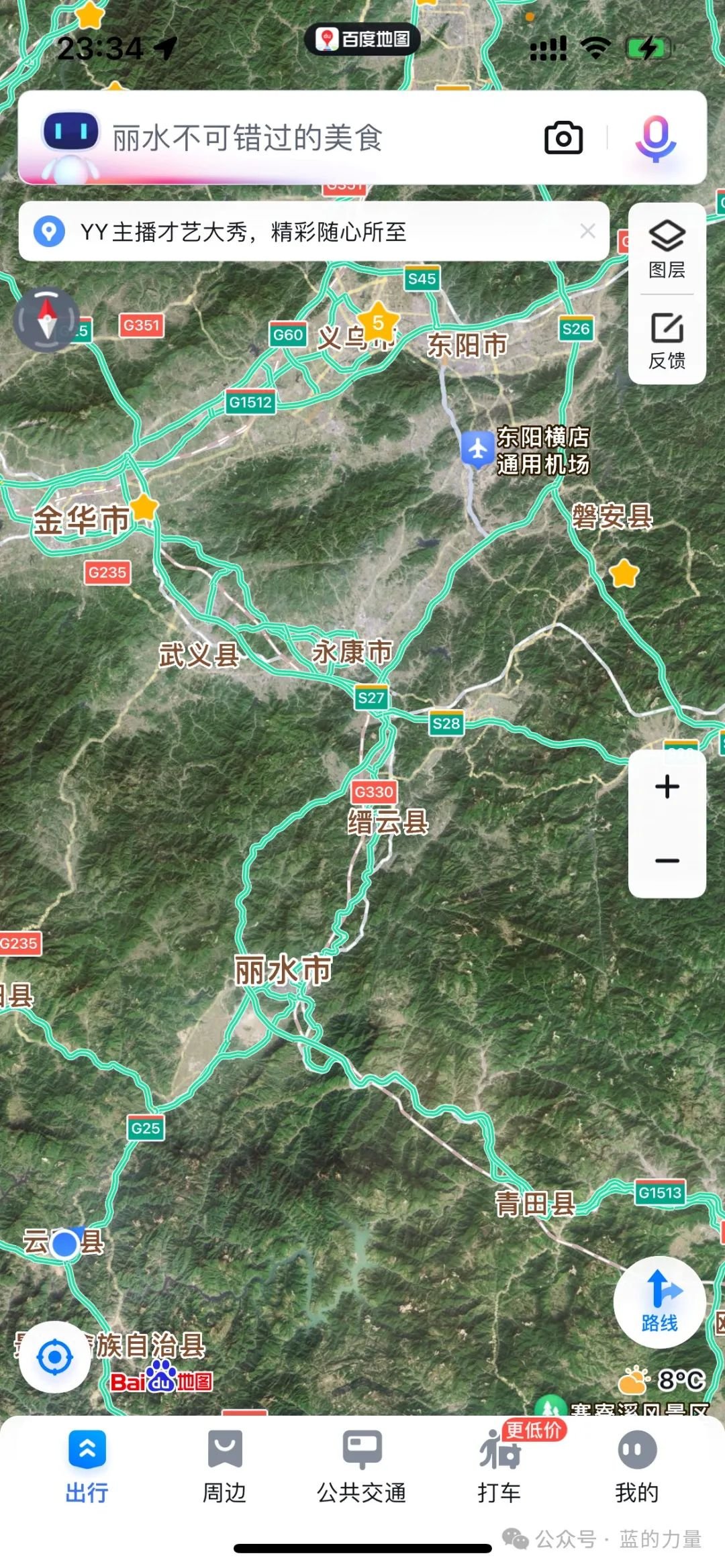Switch to the 打车 tab
This screenshot has height=1568, width=725.
point(499,1465)
